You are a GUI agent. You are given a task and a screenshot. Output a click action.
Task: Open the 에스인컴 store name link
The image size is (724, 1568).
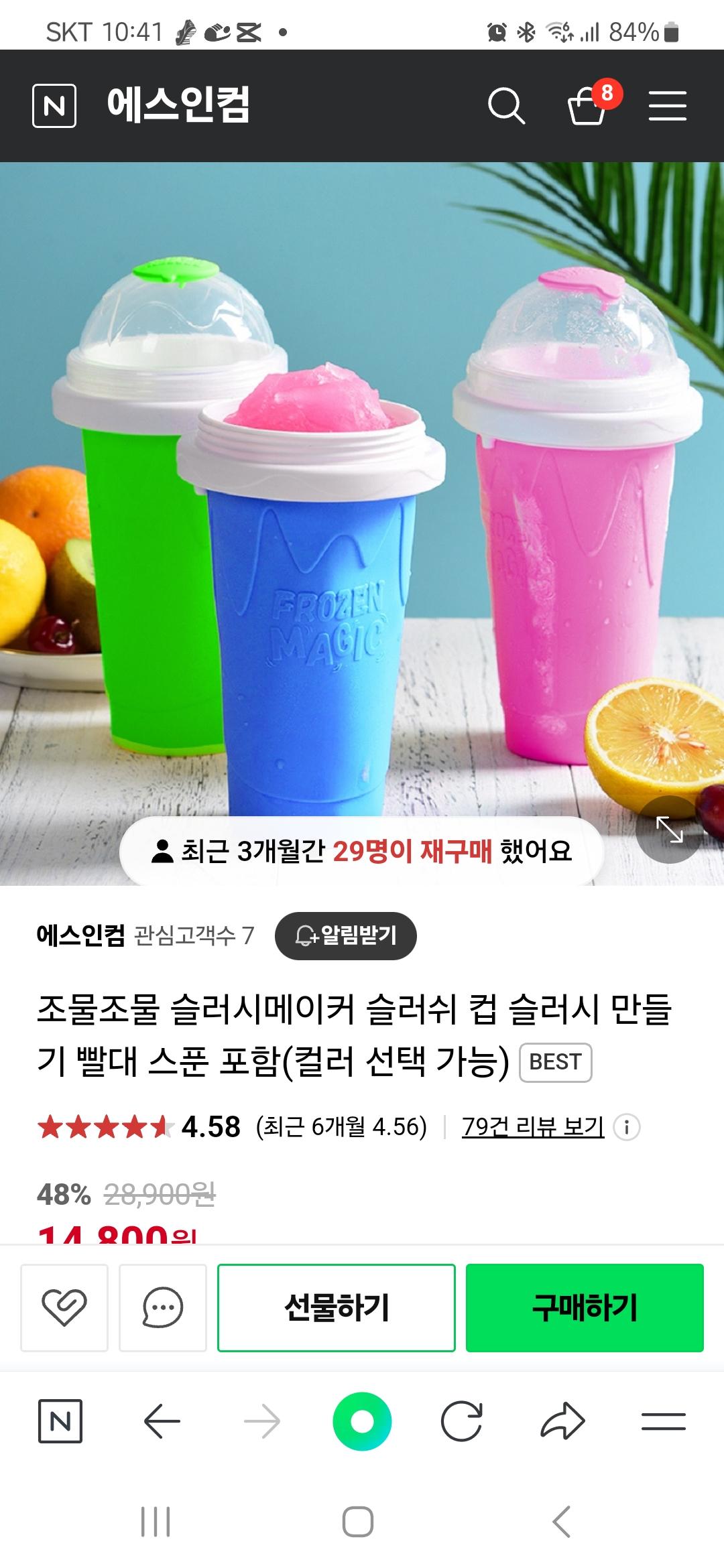[80, 935]
